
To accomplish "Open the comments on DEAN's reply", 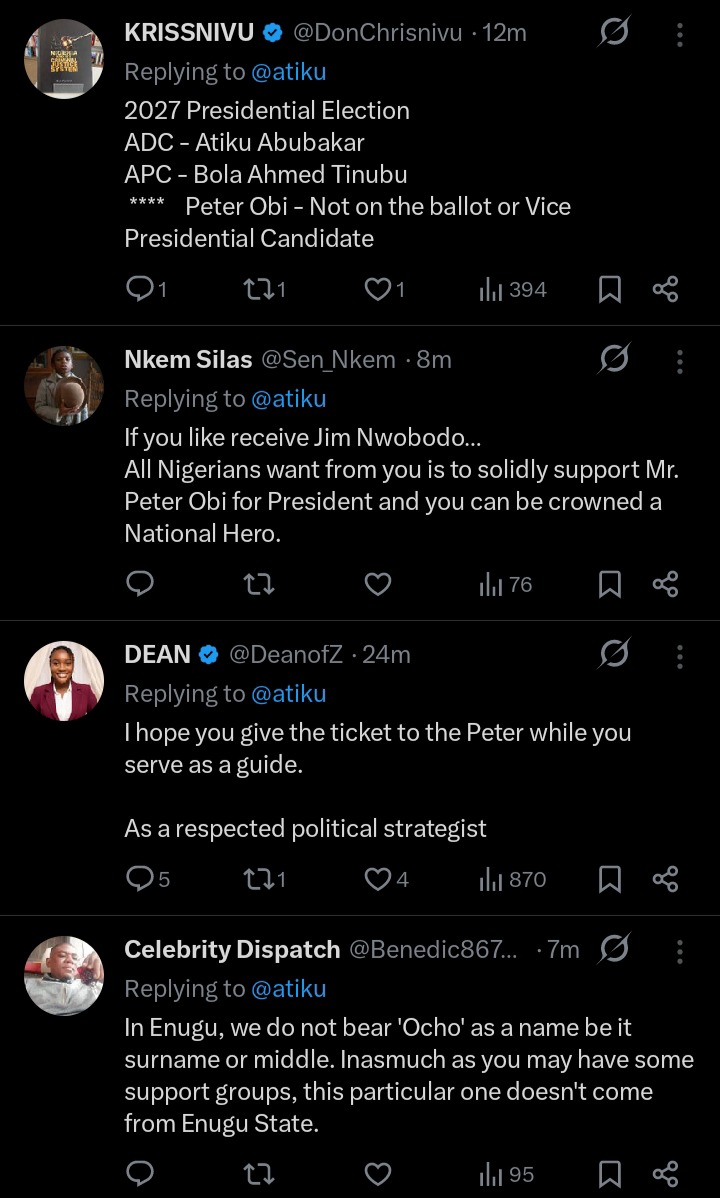I will (141, 879).
